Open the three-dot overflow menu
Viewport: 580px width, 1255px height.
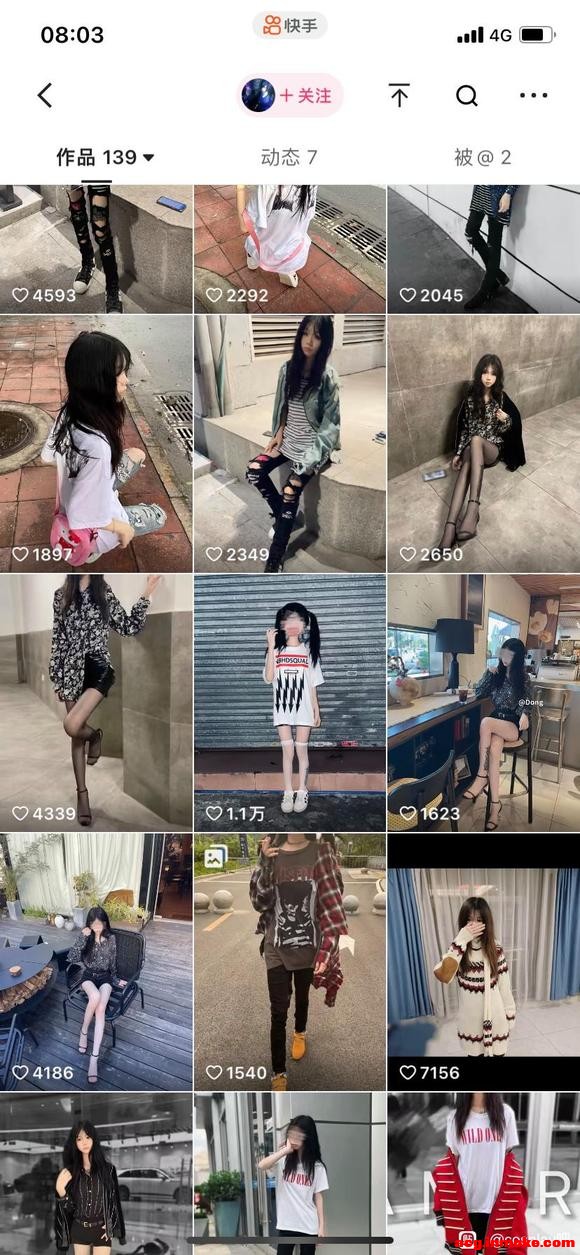[x=534, y=96]
